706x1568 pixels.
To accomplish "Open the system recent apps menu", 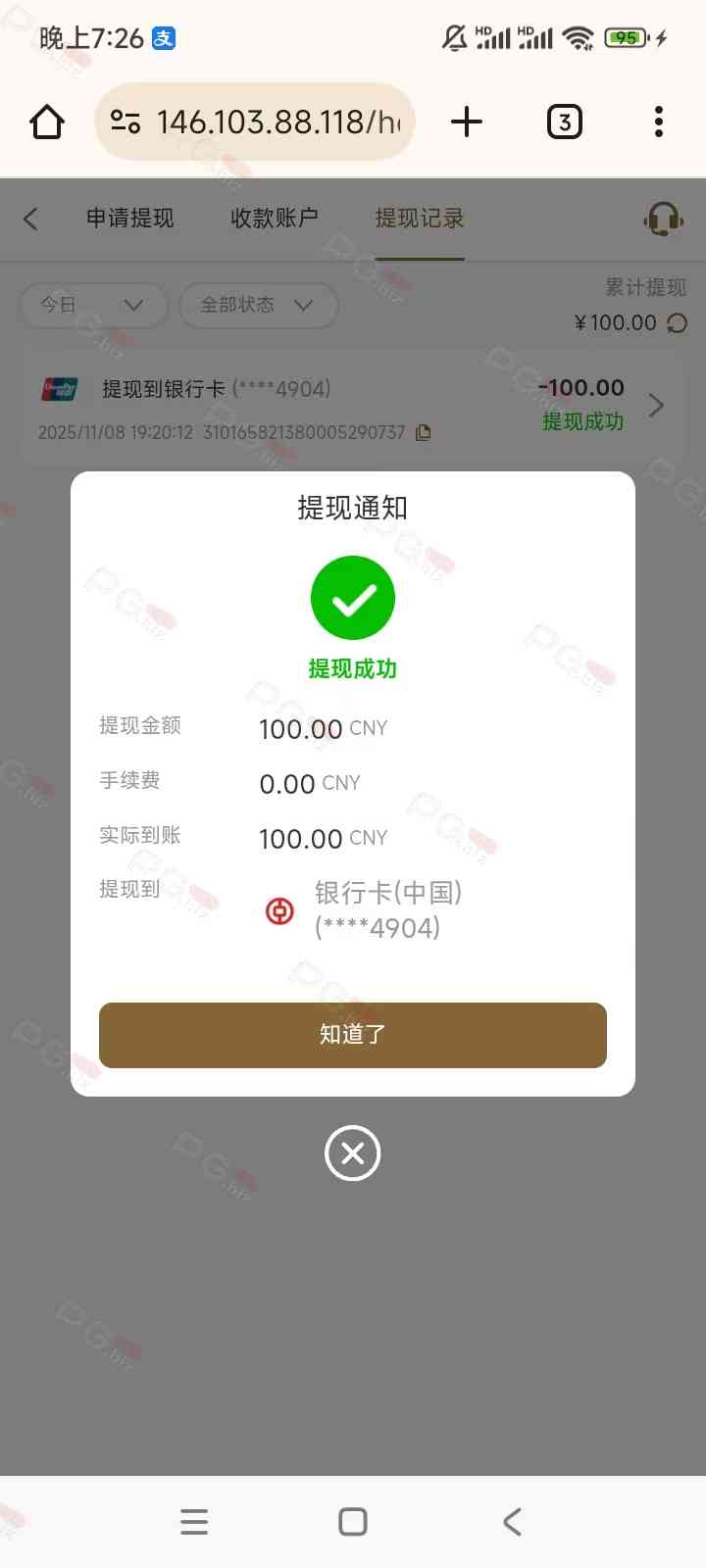I will pyautogui.click(x=194, y=1522).
